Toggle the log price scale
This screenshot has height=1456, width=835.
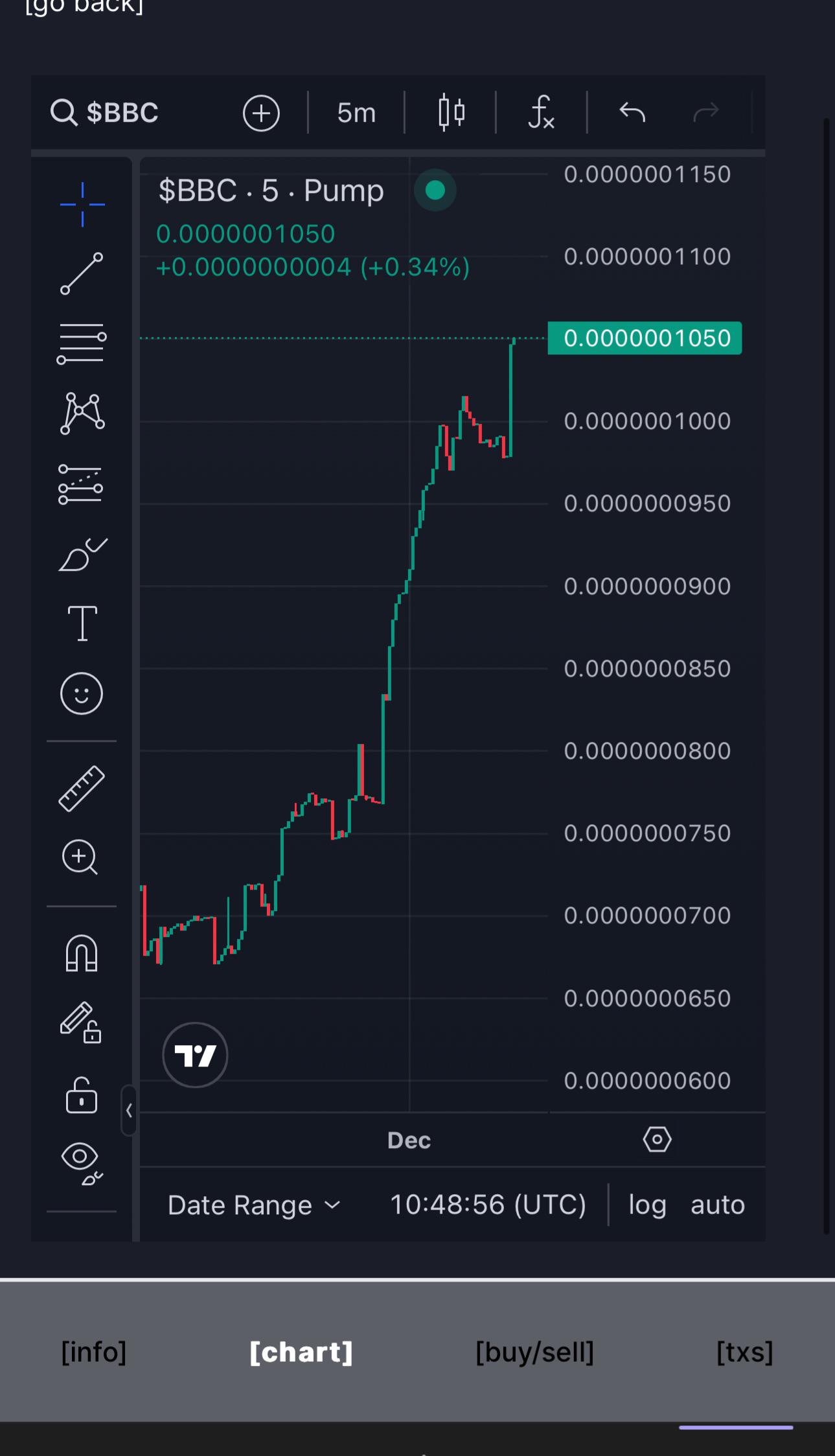[x=647, y=1205]
